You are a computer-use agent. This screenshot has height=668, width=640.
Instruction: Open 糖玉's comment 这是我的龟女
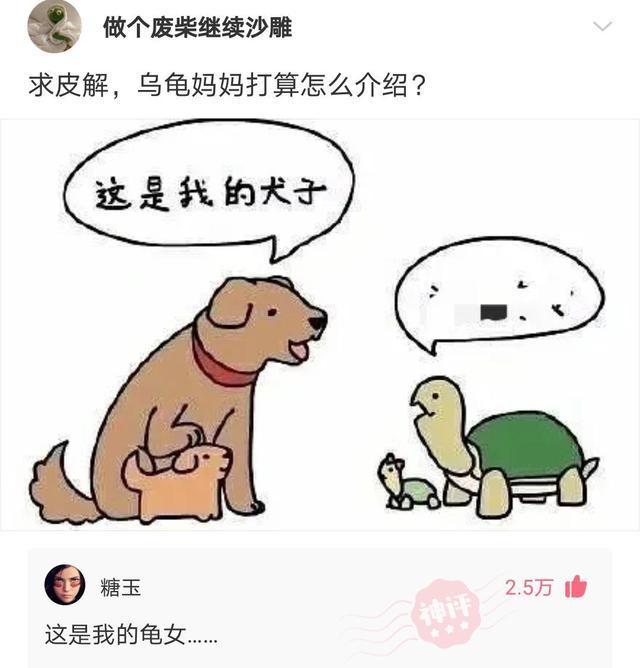(x=131, y=635)
